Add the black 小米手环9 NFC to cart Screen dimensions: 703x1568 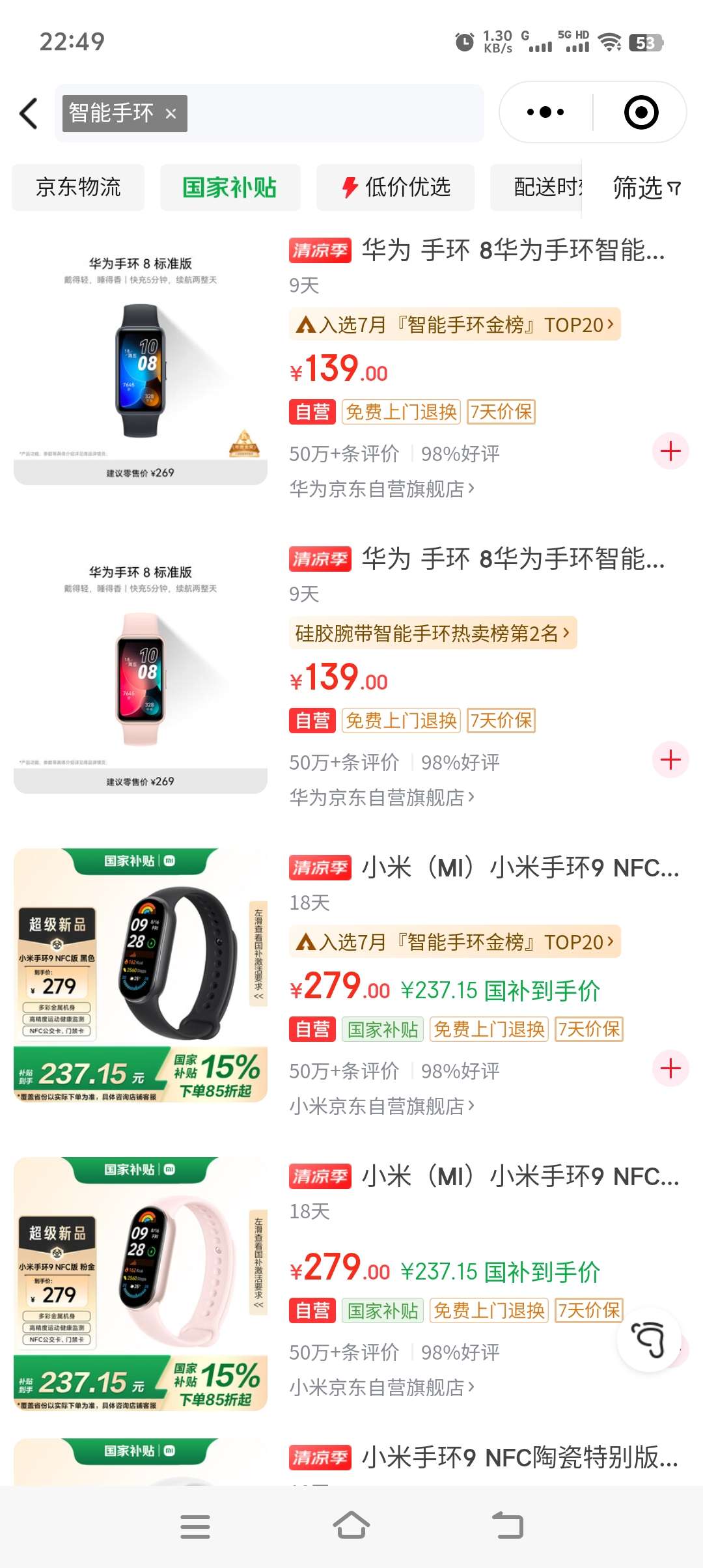click(670, 1068)
